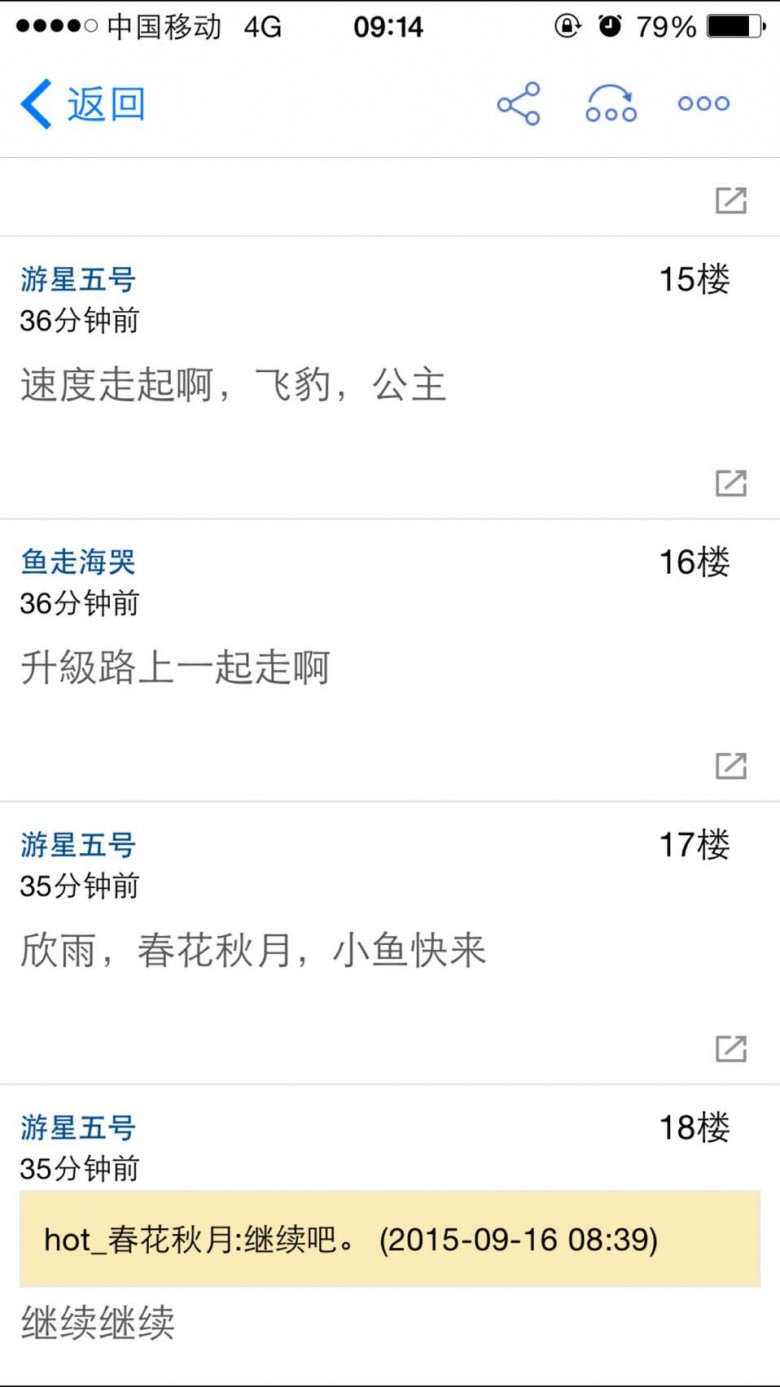Tap the reply icon on floor 15
The image size is (780, 1387).
tap(731, 483)
